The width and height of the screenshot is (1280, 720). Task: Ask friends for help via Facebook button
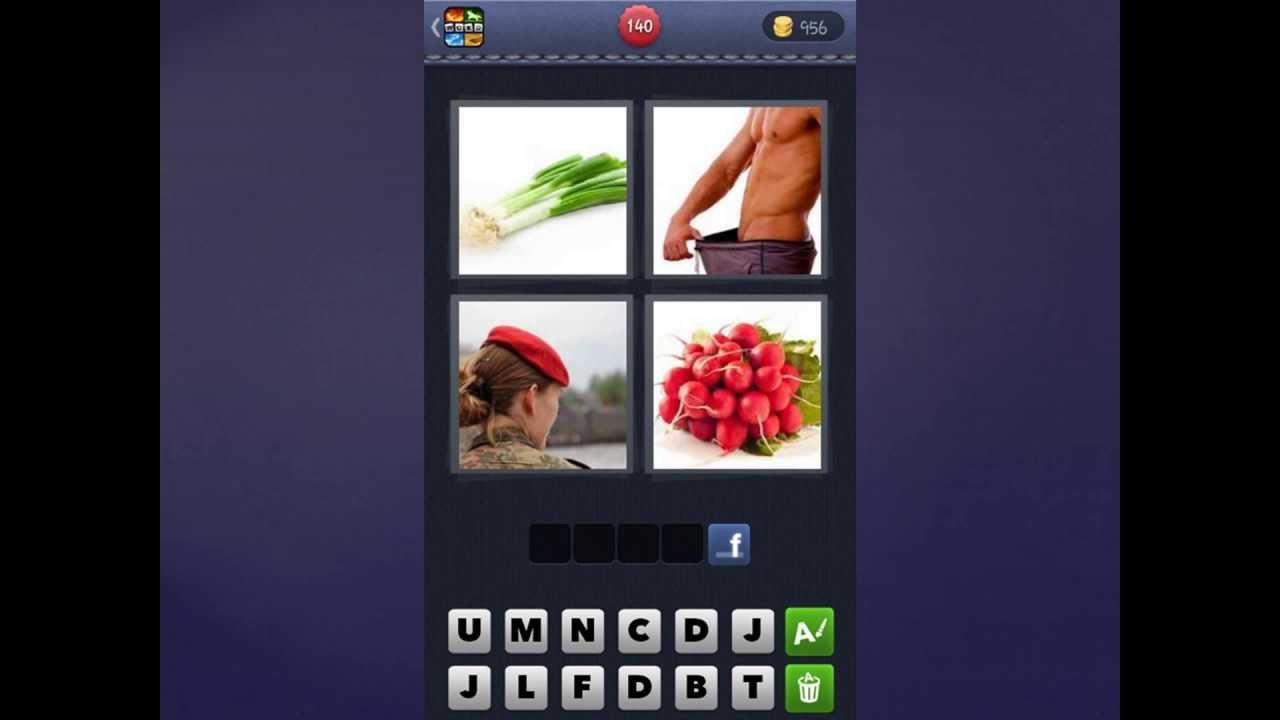[729, 545]
